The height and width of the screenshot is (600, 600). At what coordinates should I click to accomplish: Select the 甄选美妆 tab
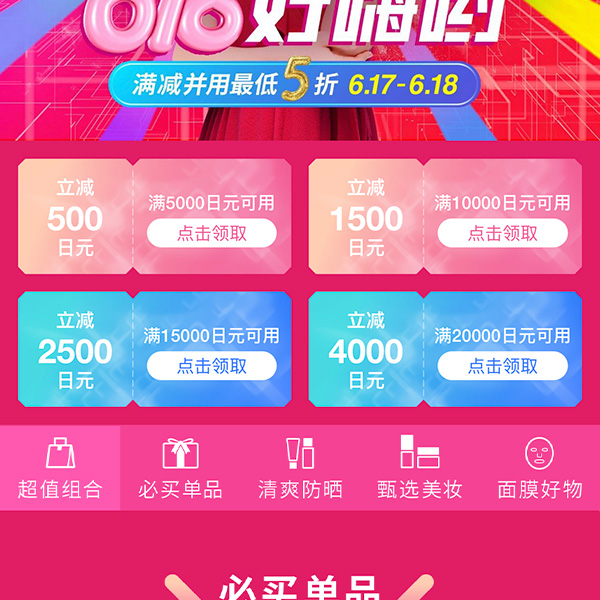point(420,468)
